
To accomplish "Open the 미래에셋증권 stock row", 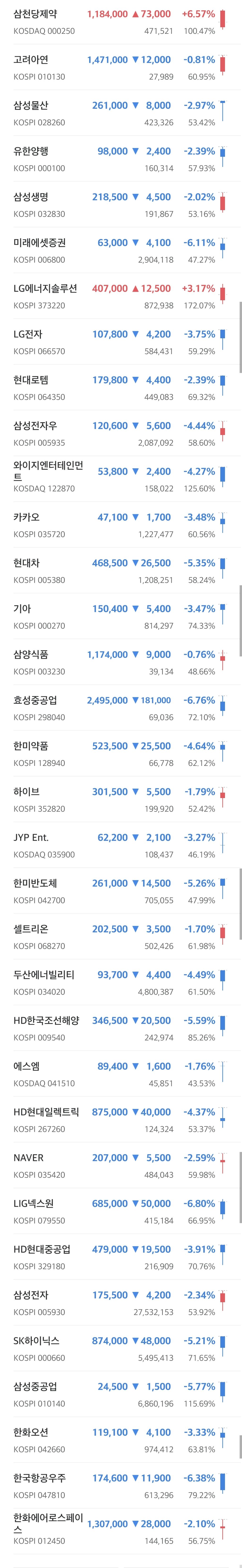I will pos(121,250).
